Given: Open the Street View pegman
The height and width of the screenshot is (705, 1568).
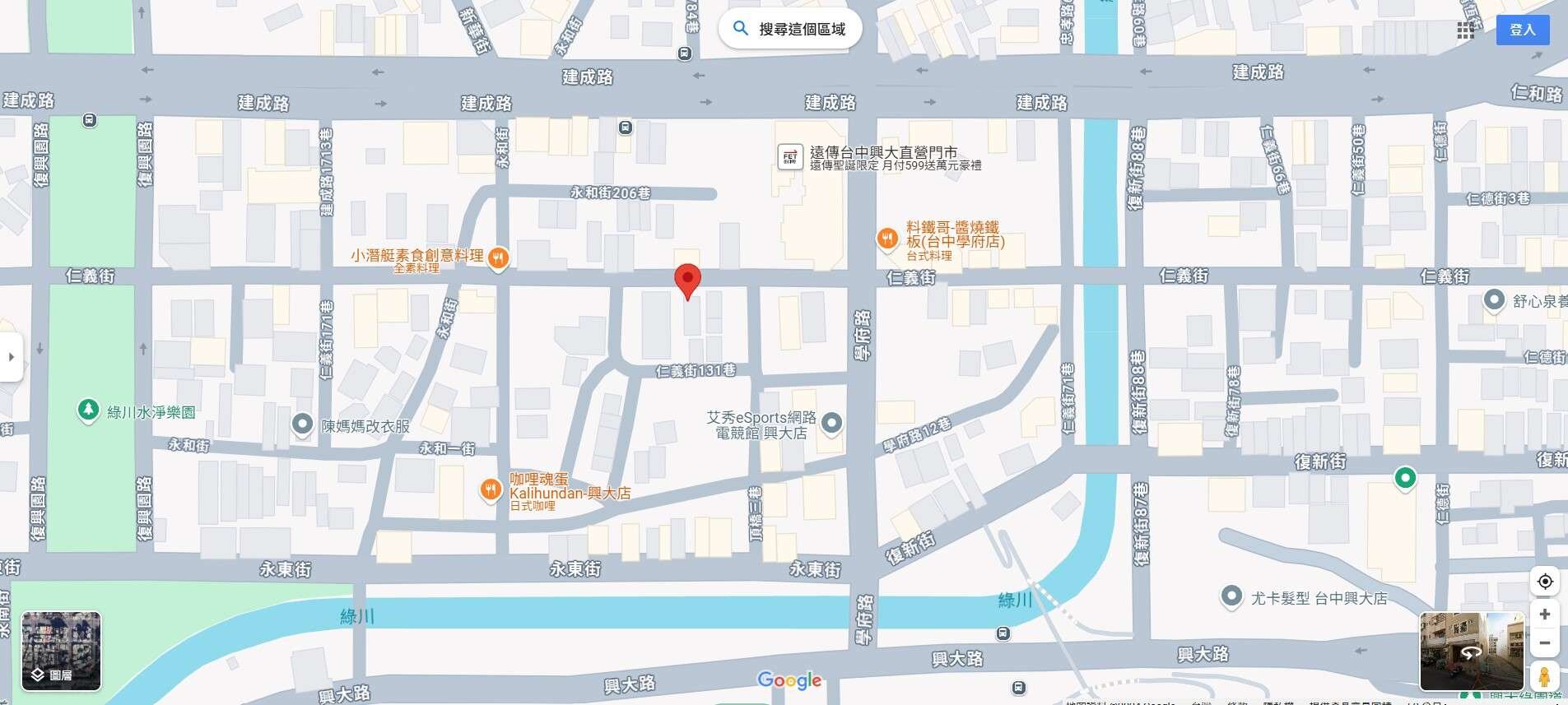Looking at the screenshot, I should 1545,676.
